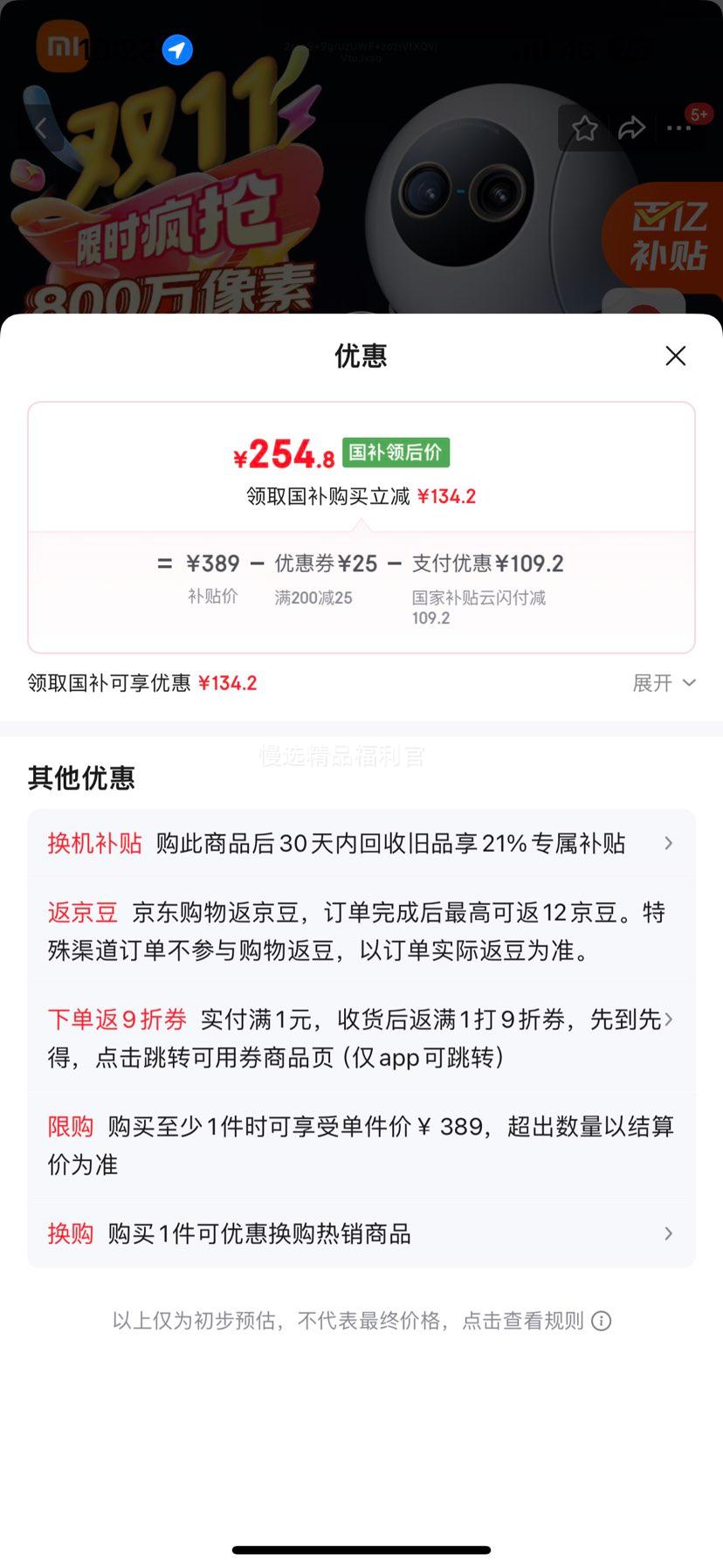Share this product page
Viewport: 723px width, 1568px height.
click(x=631, y=129)
